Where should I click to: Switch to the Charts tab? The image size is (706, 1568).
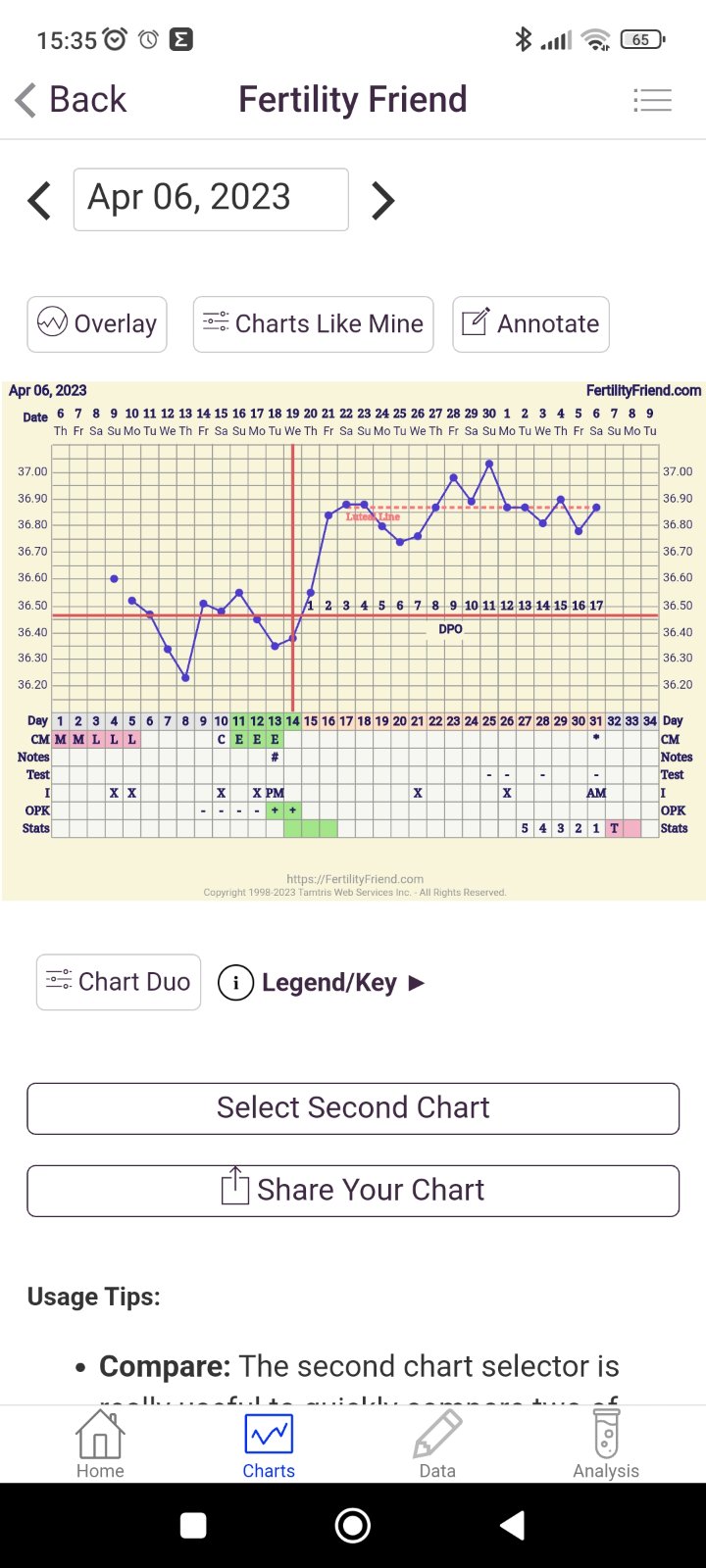(x=269, y=1445)
